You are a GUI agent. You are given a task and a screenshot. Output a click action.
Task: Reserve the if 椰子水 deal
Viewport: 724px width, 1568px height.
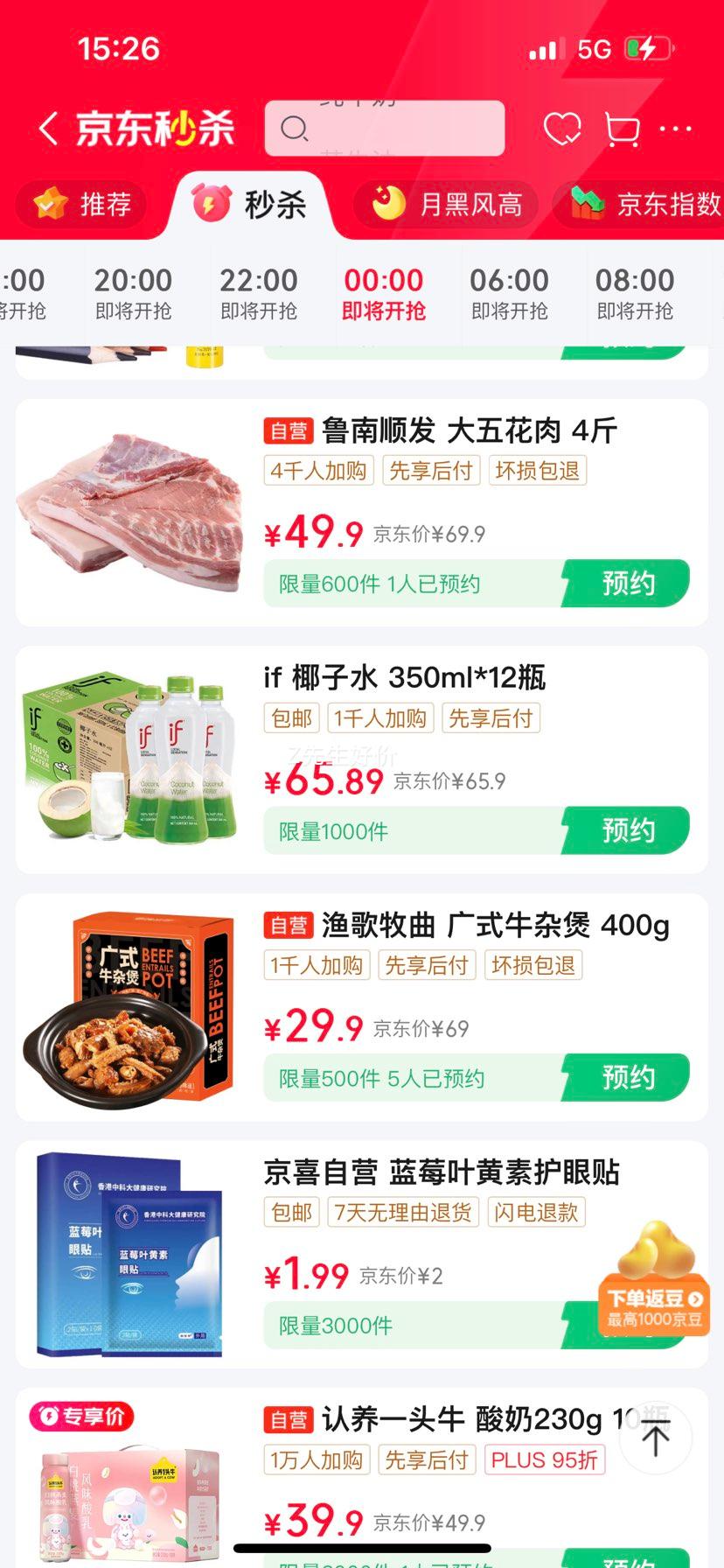627,830
